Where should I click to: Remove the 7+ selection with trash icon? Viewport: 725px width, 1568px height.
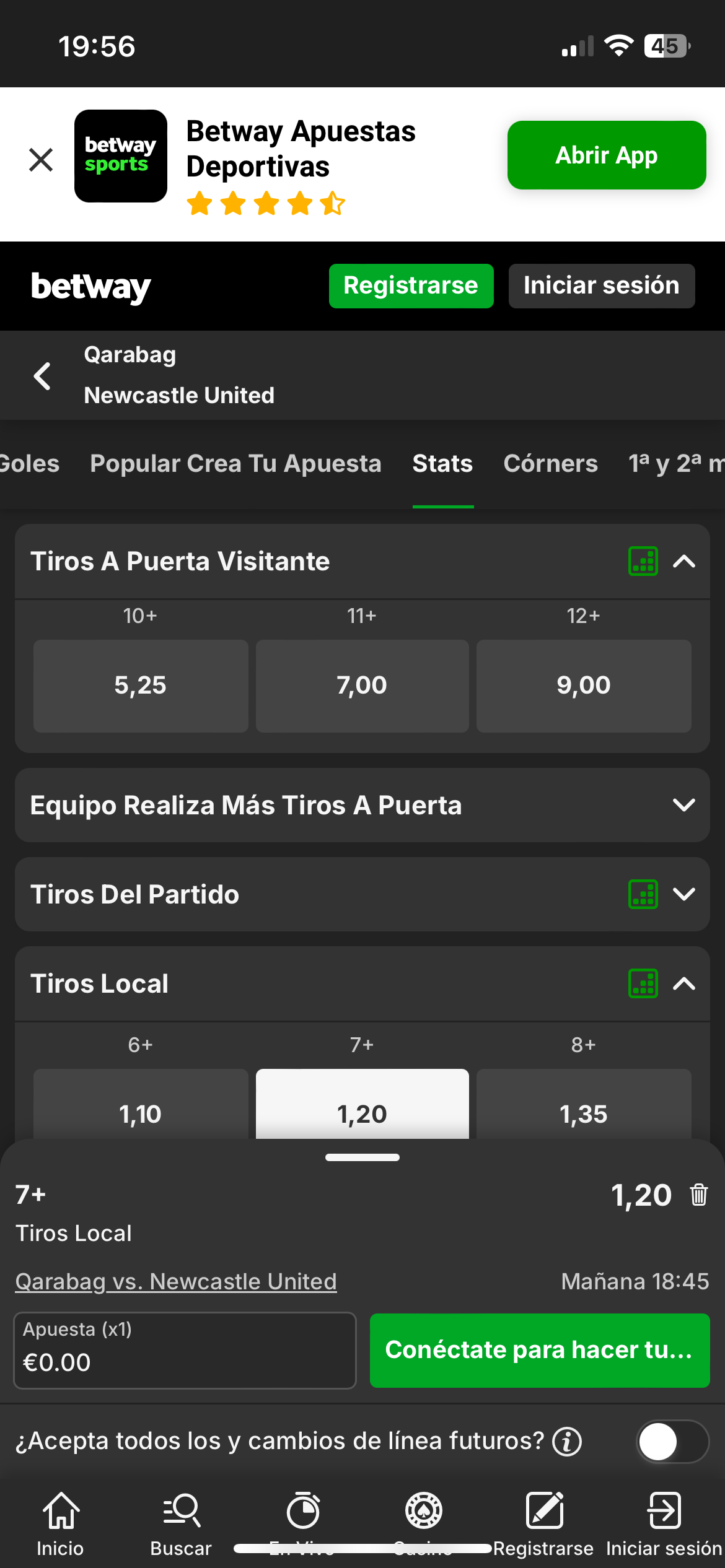click(698, 1195)
